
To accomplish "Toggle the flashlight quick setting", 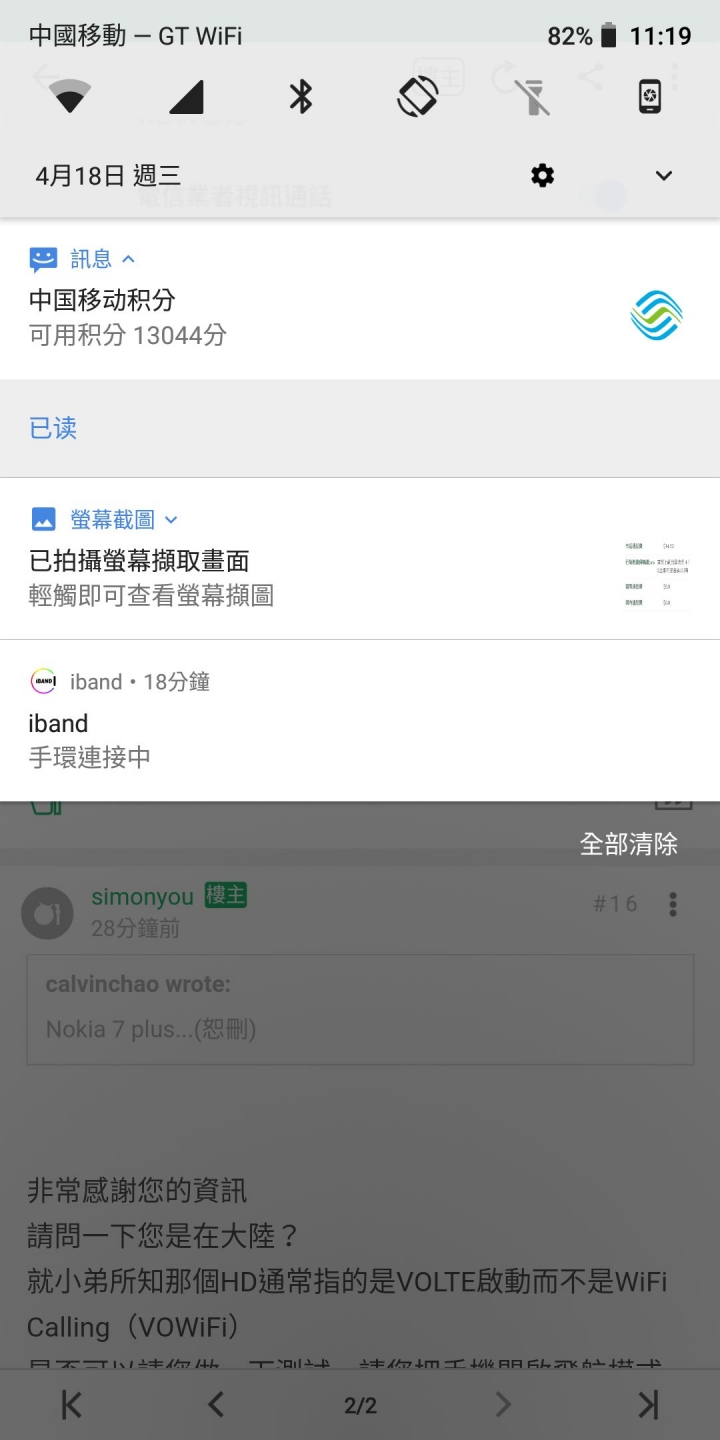I will coord(535,97).
